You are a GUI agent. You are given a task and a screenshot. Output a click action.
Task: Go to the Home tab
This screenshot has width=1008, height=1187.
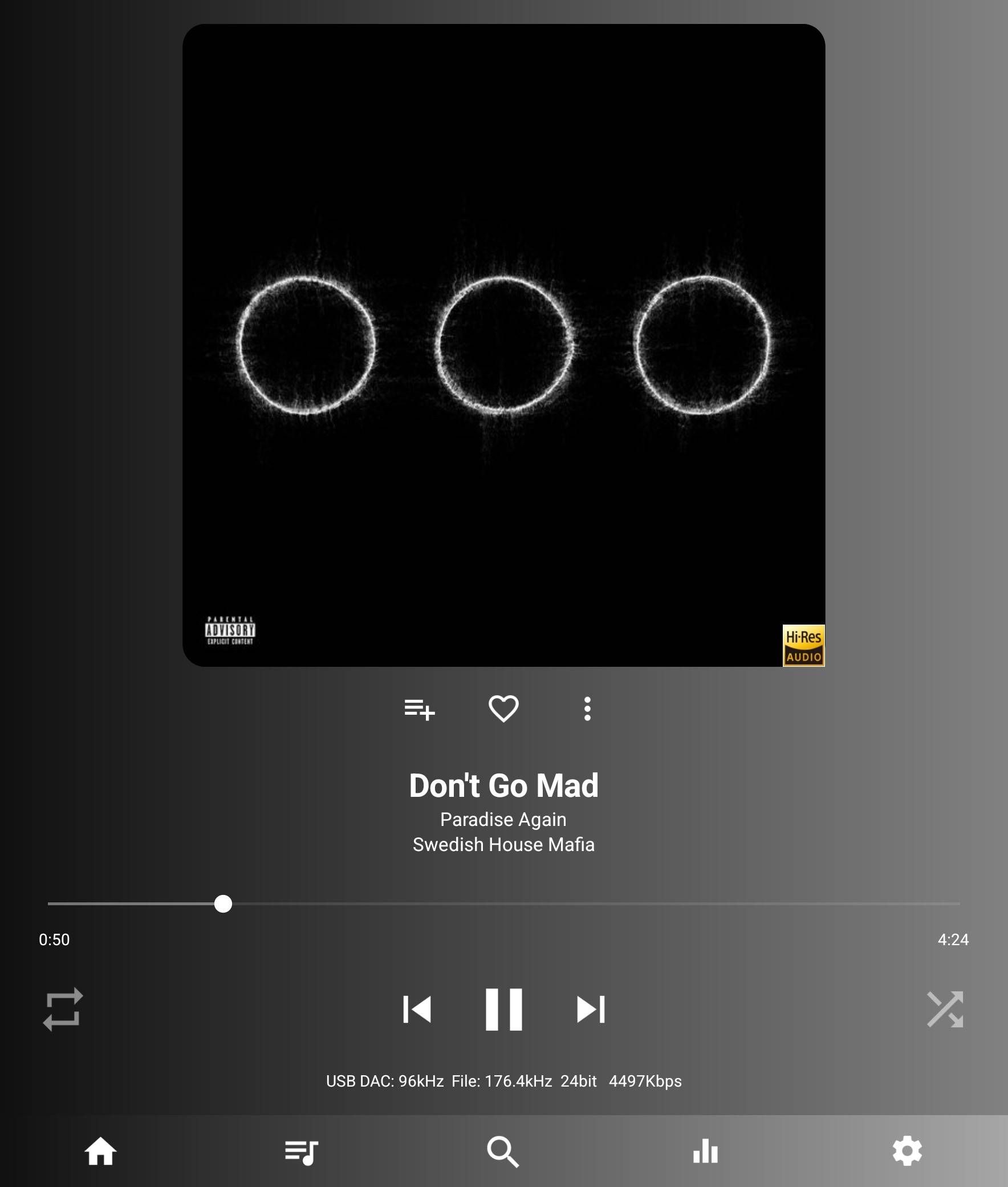pos(100,1151)
